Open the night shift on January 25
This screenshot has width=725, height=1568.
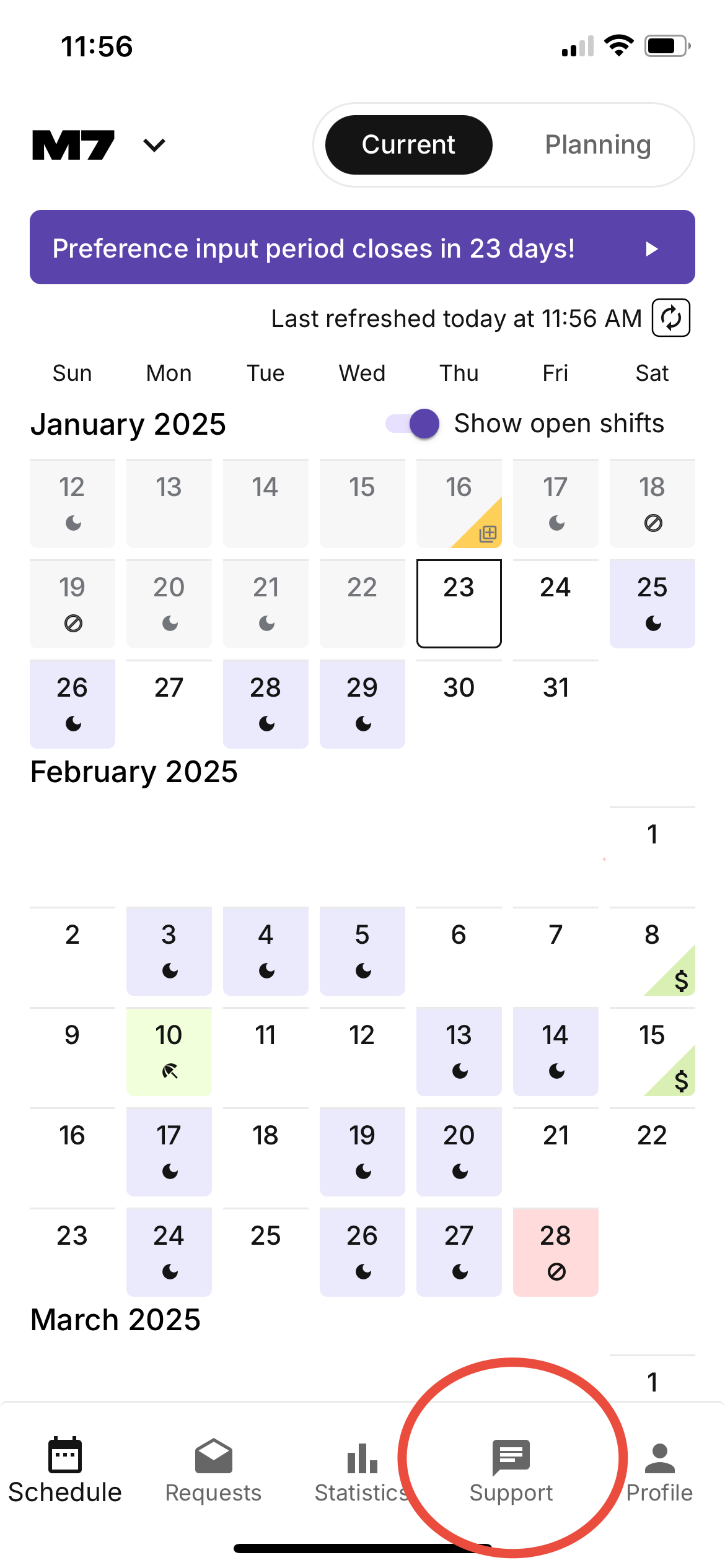point(652,603)
